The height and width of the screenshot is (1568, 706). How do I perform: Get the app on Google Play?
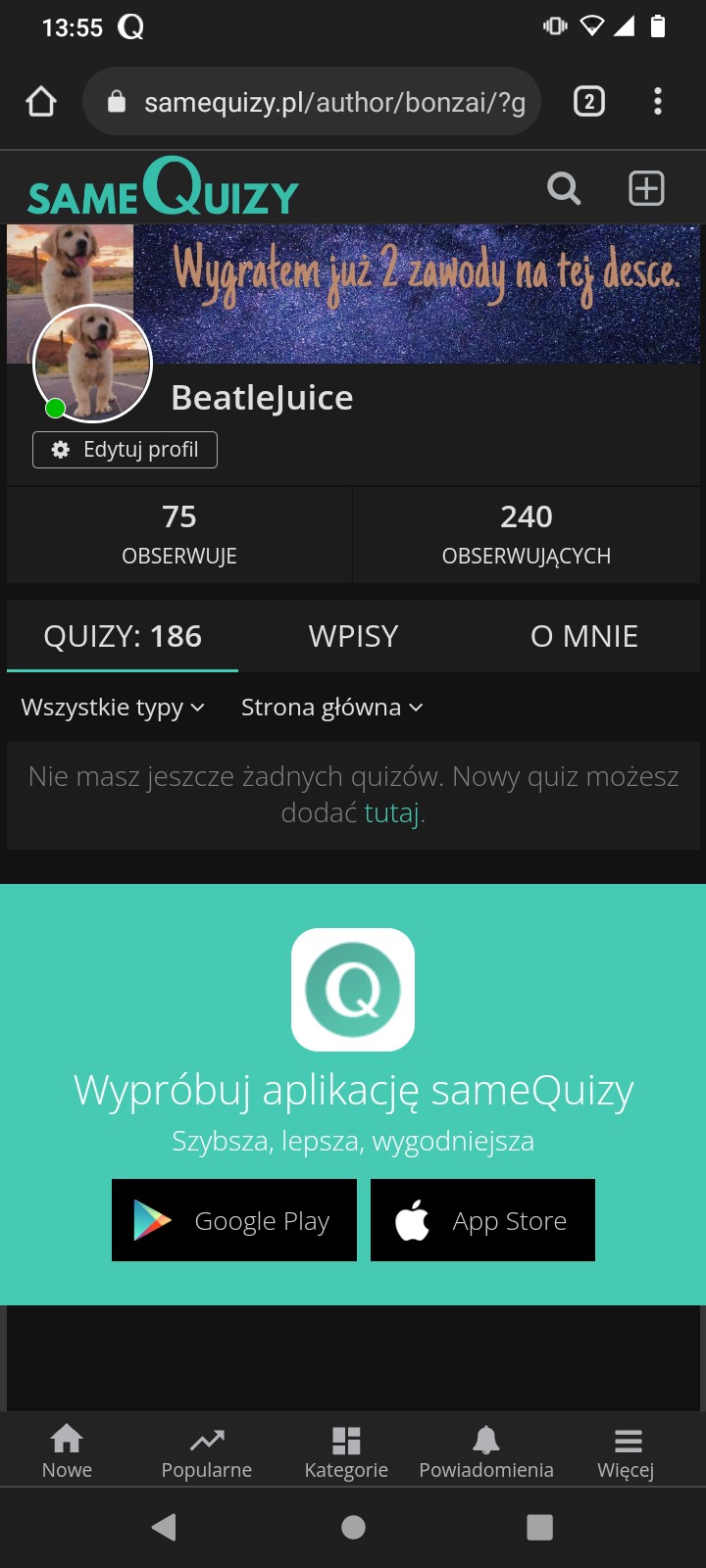tap(234, 1220)
